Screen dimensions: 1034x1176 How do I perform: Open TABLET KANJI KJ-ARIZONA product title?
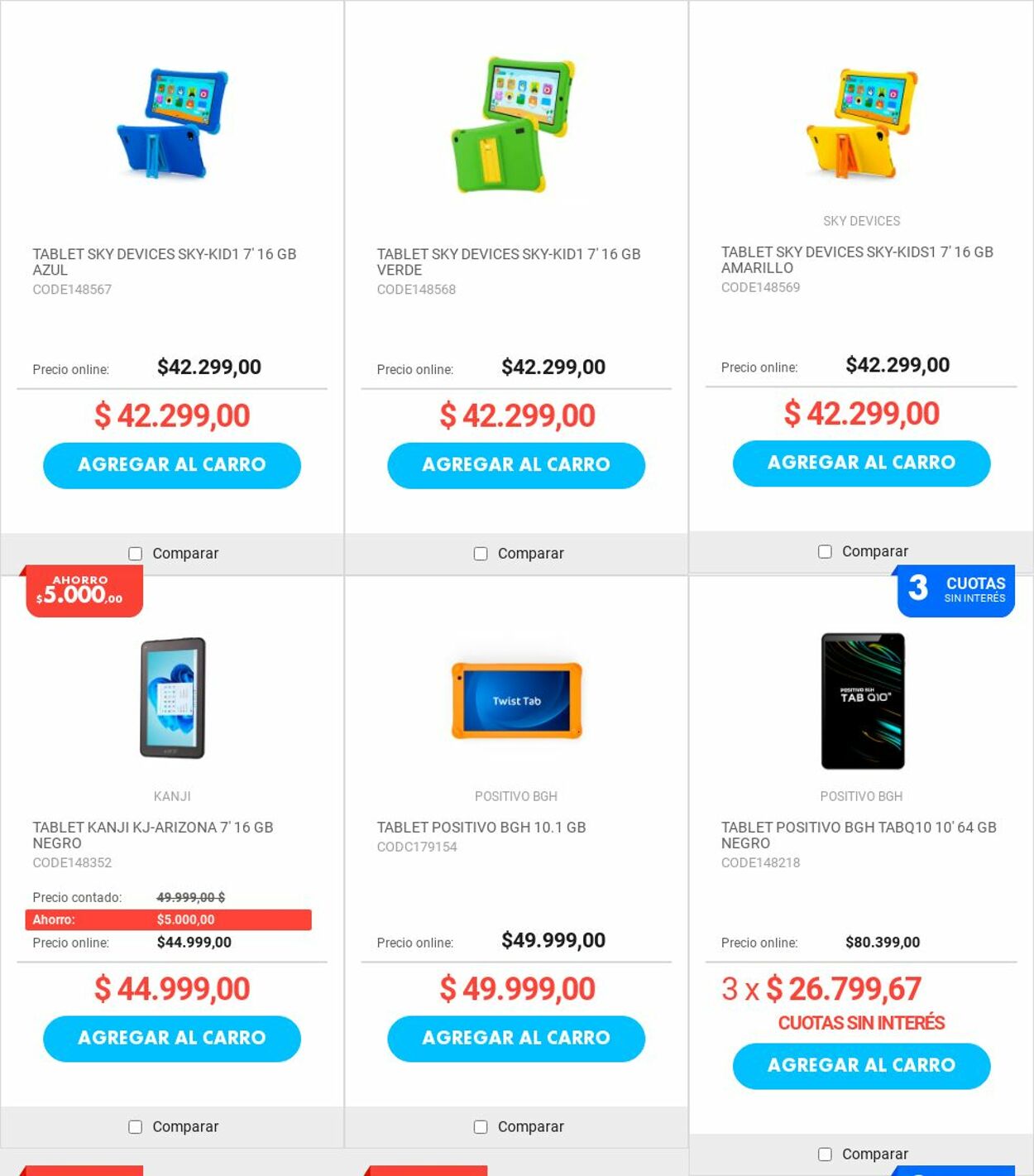coord(152,835)
